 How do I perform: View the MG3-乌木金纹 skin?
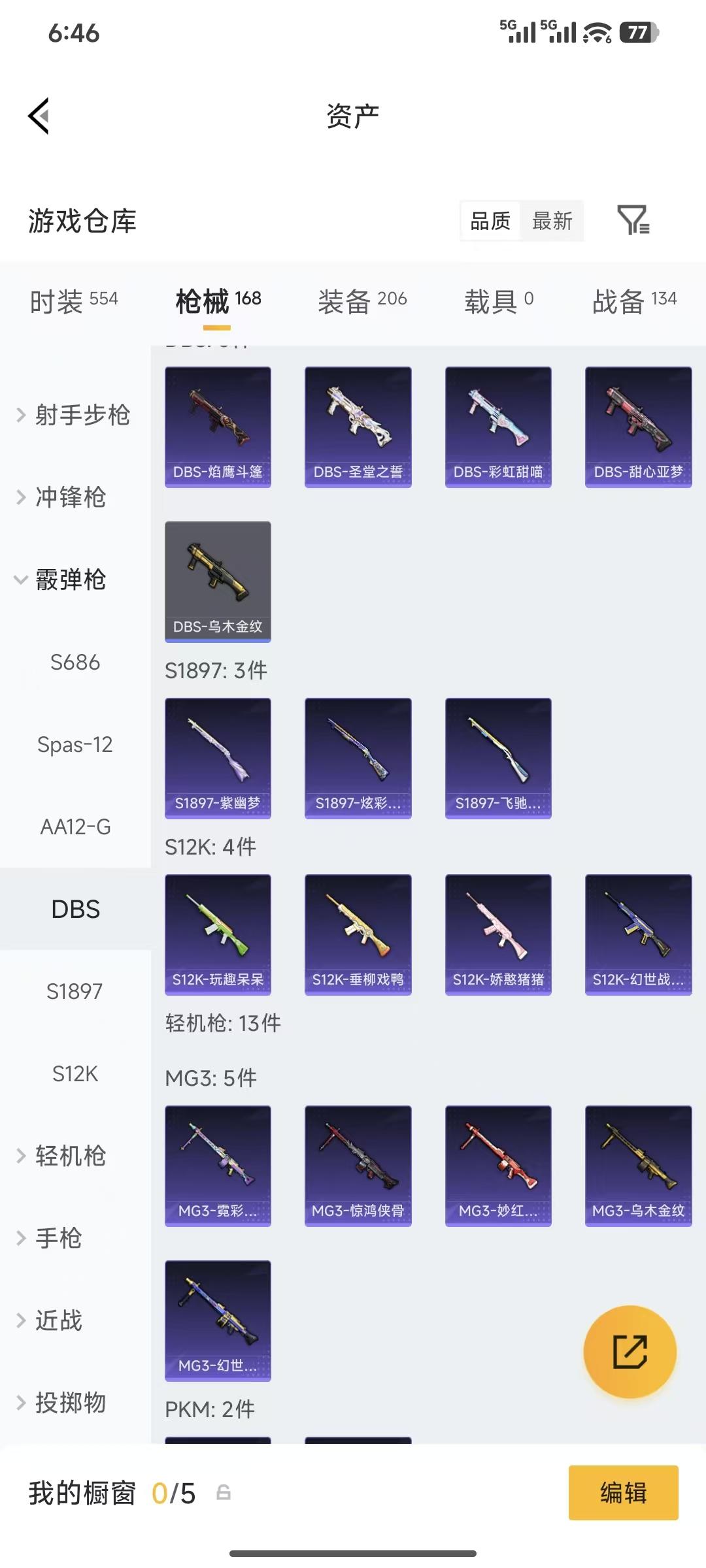pyautogui.click(x=638, y=1166)
